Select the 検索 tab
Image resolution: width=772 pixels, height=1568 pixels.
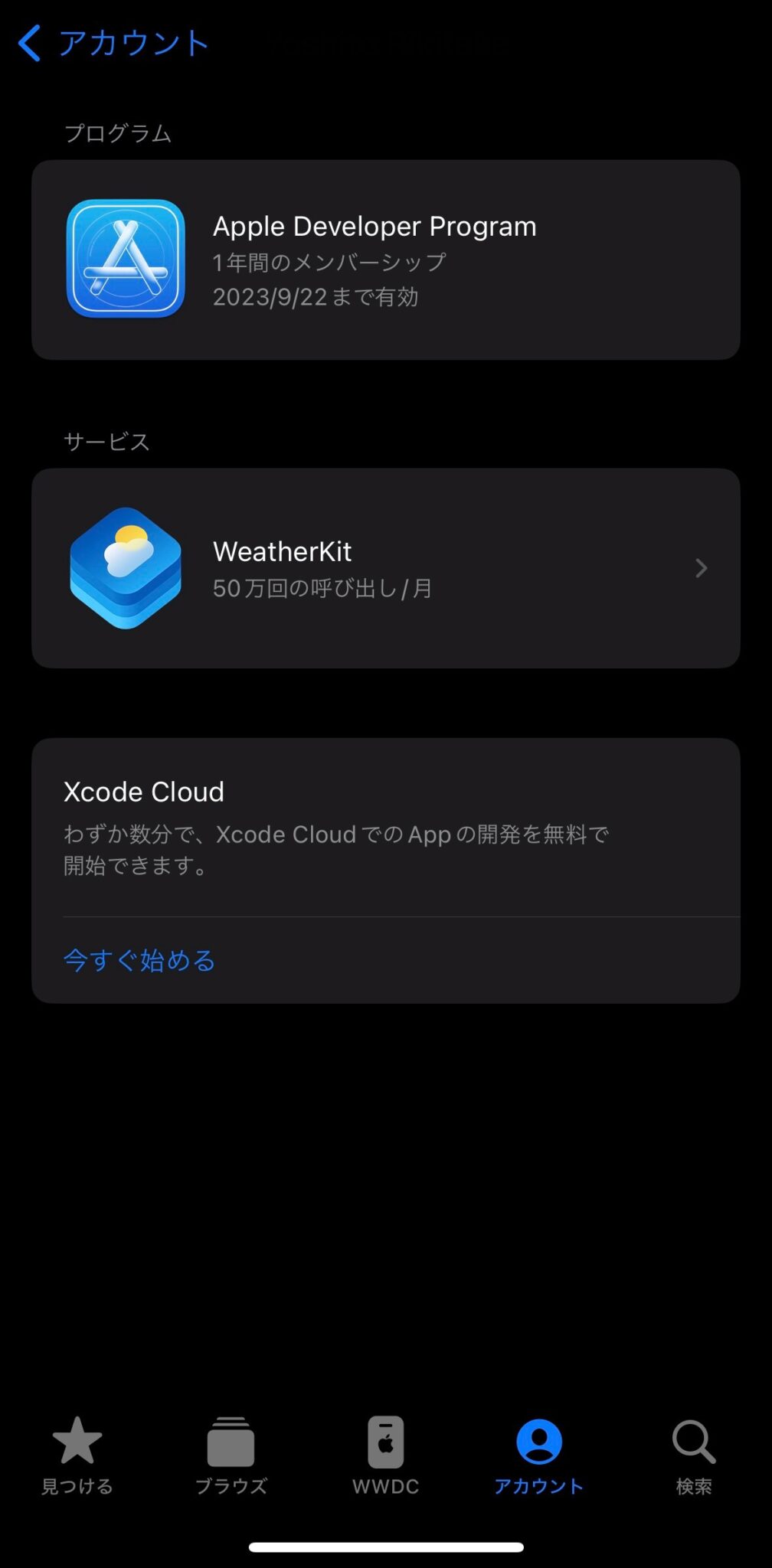click(693, 1455)
